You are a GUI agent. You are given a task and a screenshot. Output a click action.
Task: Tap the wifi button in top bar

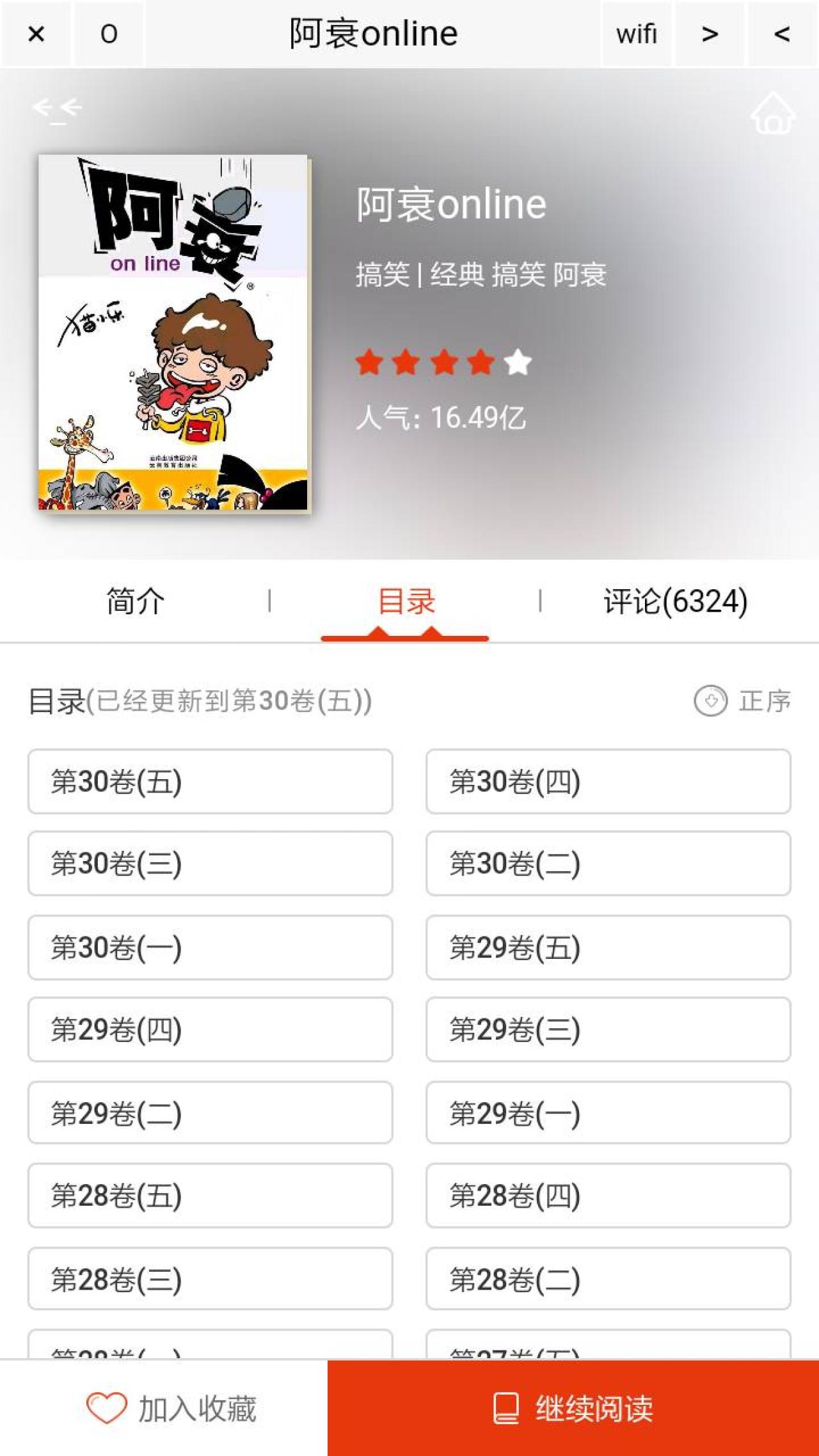[637, 34]
